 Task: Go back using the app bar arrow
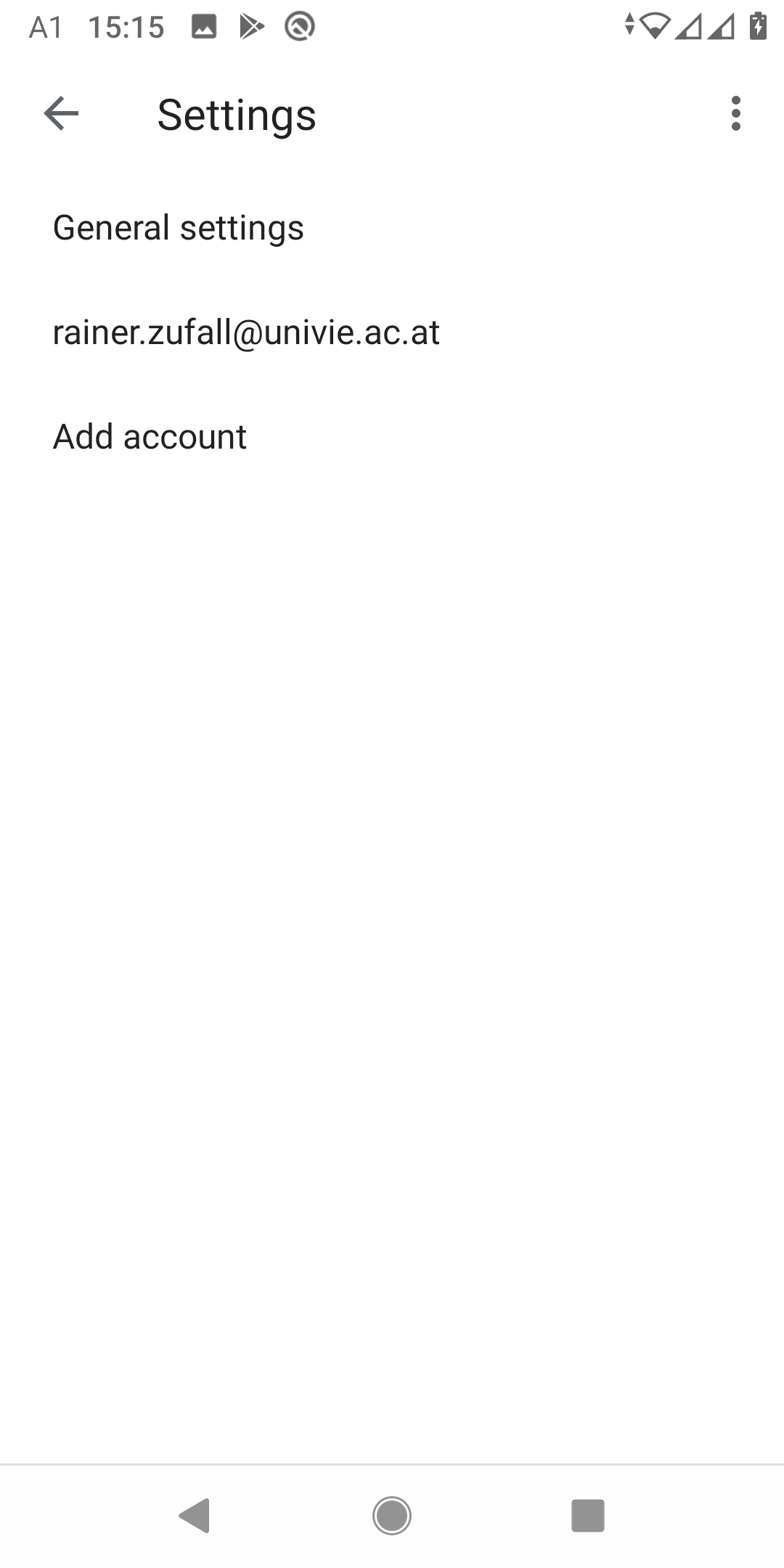tap(61, 114)
